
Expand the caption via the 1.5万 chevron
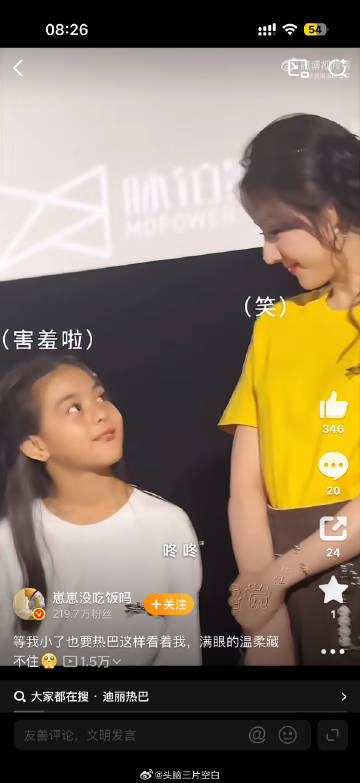coord(92,662)
